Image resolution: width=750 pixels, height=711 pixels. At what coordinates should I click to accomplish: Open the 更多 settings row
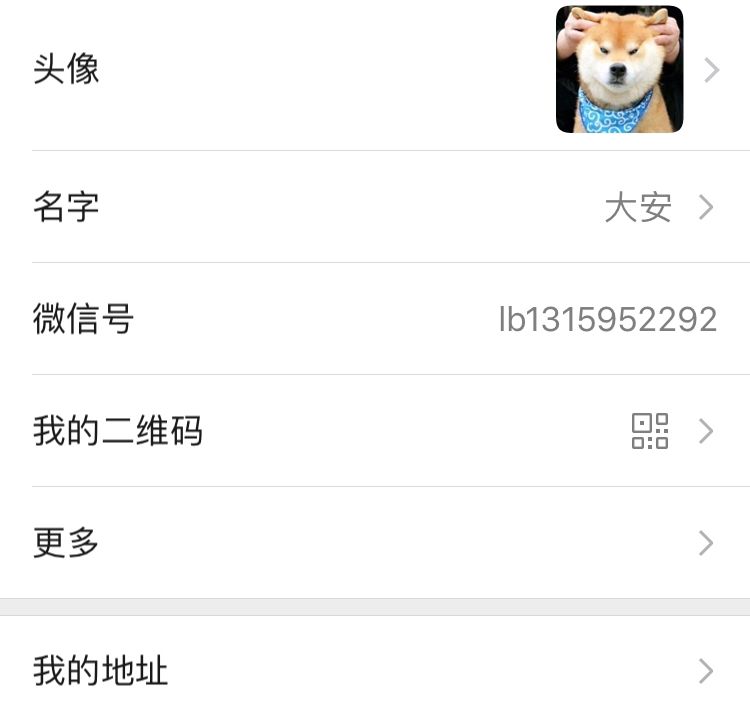pos(375,543)
